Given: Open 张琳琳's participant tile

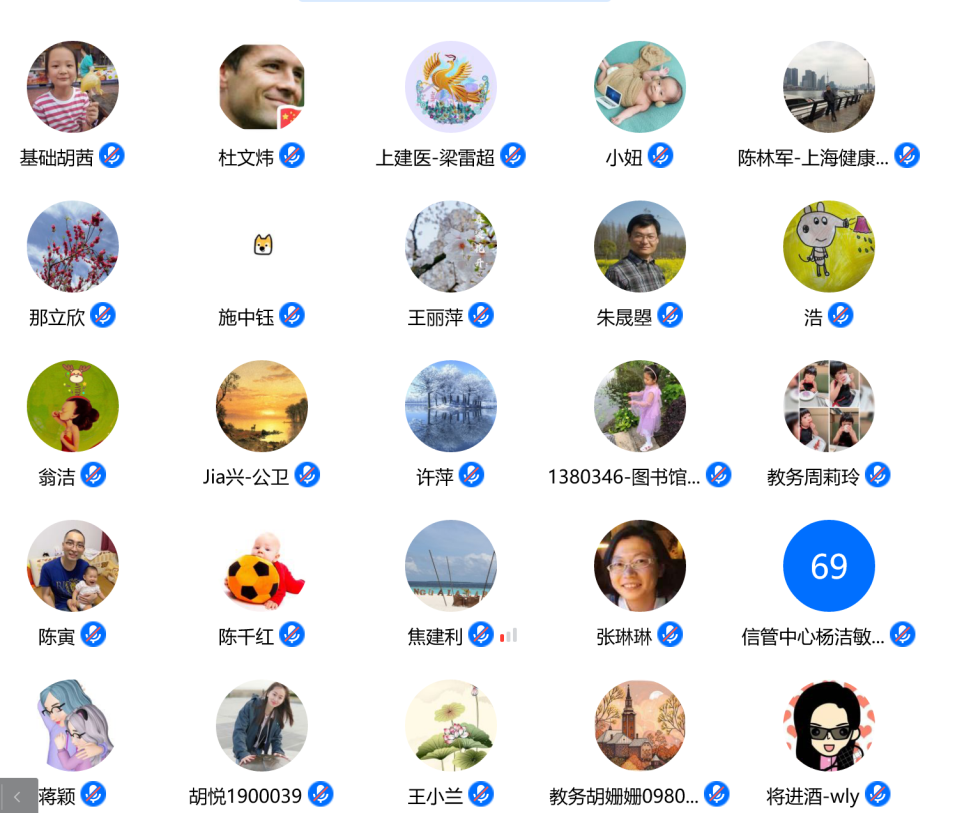Looking at the screenshot, I should (x=640, y=566).
